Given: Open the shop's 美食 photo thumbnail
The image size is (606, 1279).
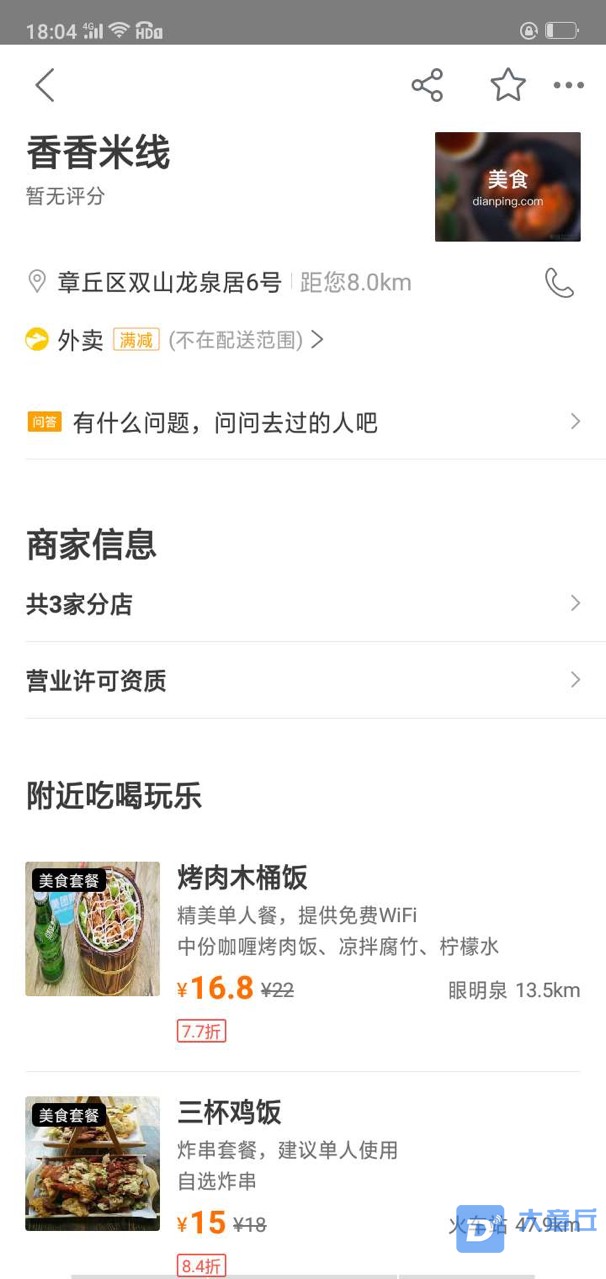Looking at the screenshot, I should pyautogui.click(x=507, y=187).
